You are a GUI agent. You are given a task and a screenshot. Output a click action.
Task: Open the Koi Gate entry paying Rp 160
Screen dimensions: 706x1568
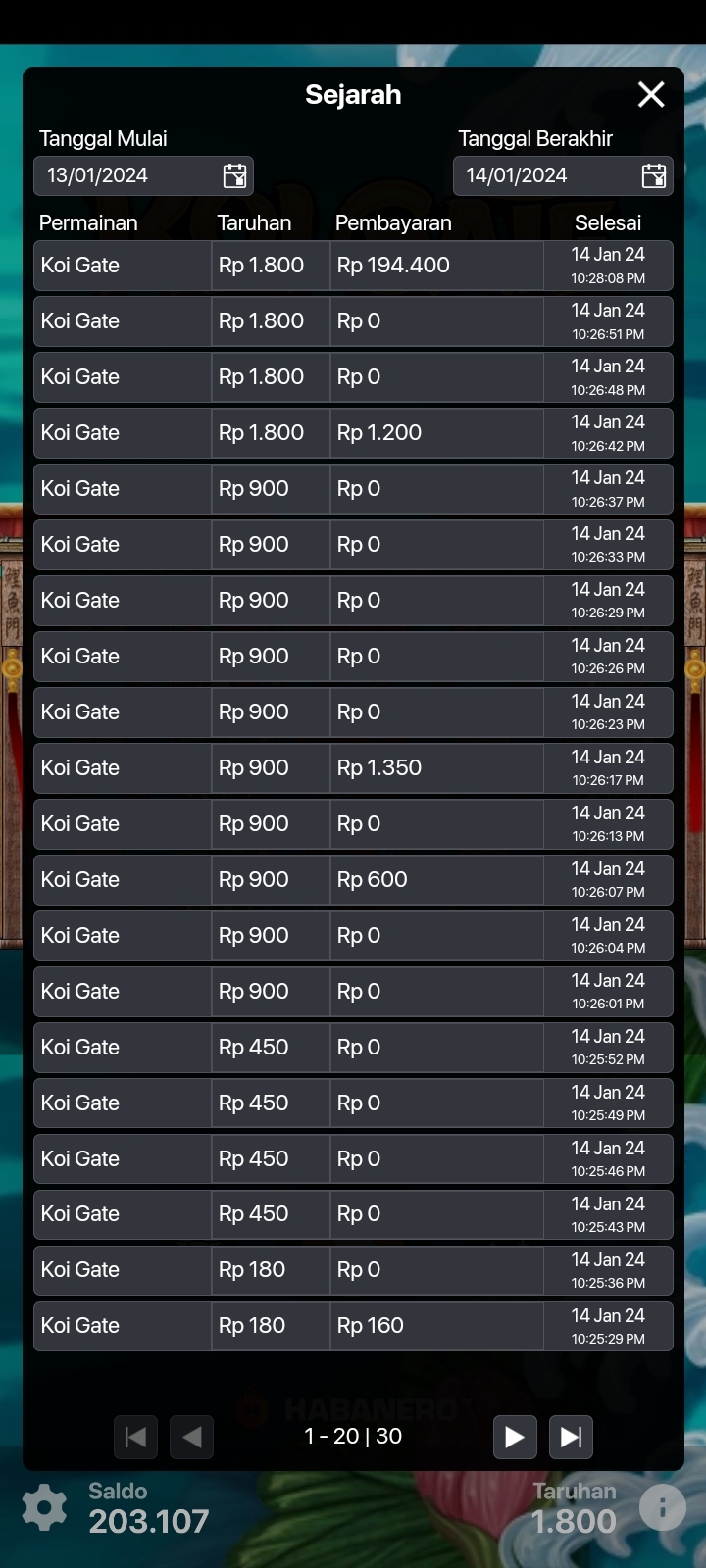point(353,1326)
